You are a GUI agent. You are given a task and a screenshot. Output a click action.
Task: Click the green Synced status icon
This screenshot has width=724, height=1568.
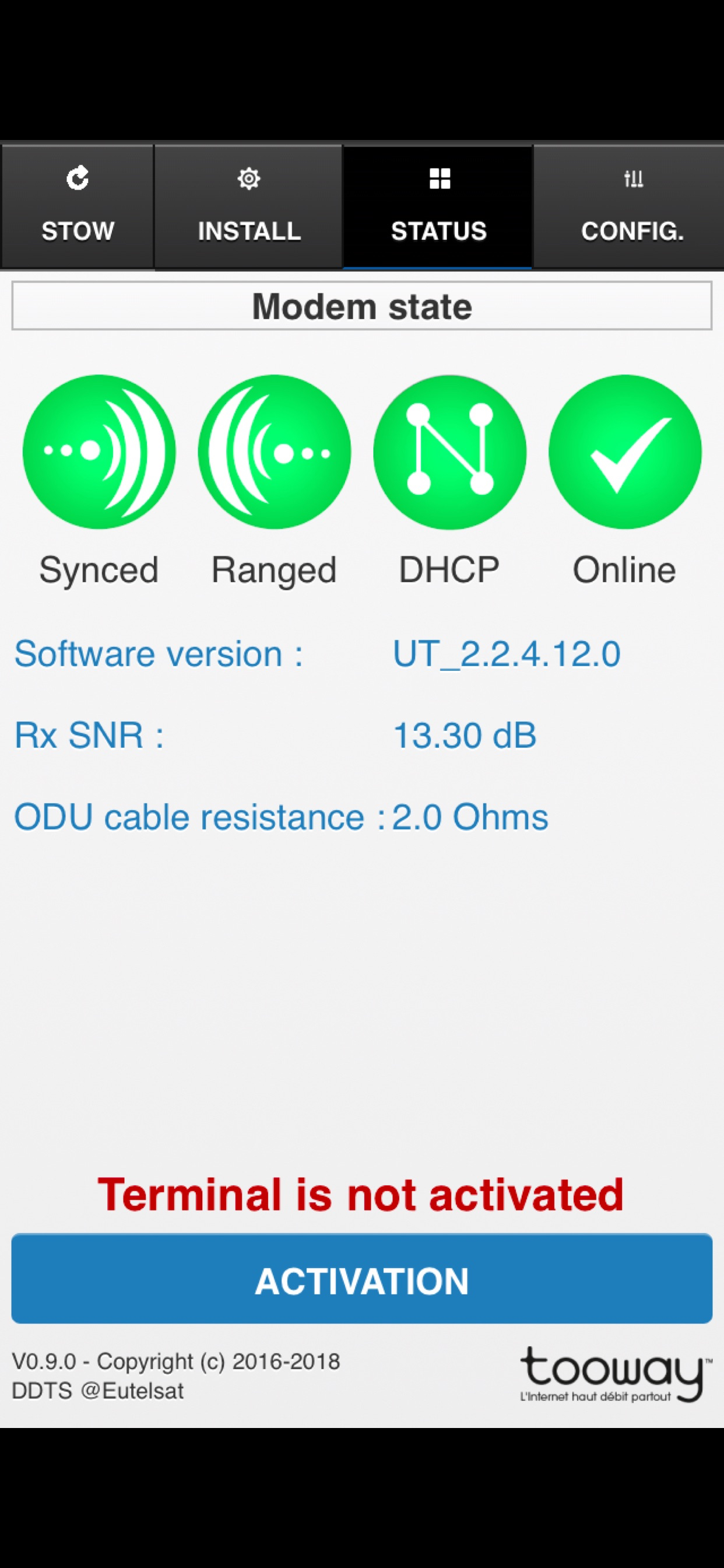99,452
